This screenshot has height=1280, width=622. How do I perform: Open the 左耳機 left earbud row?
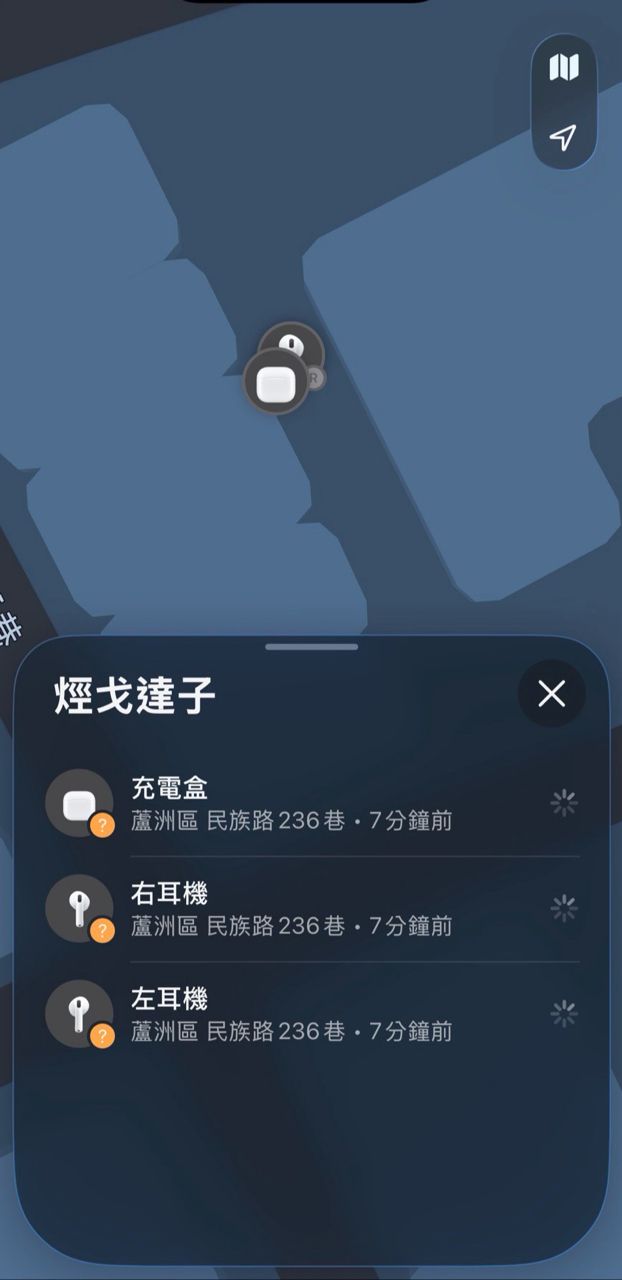click(x=310, y=1014)
